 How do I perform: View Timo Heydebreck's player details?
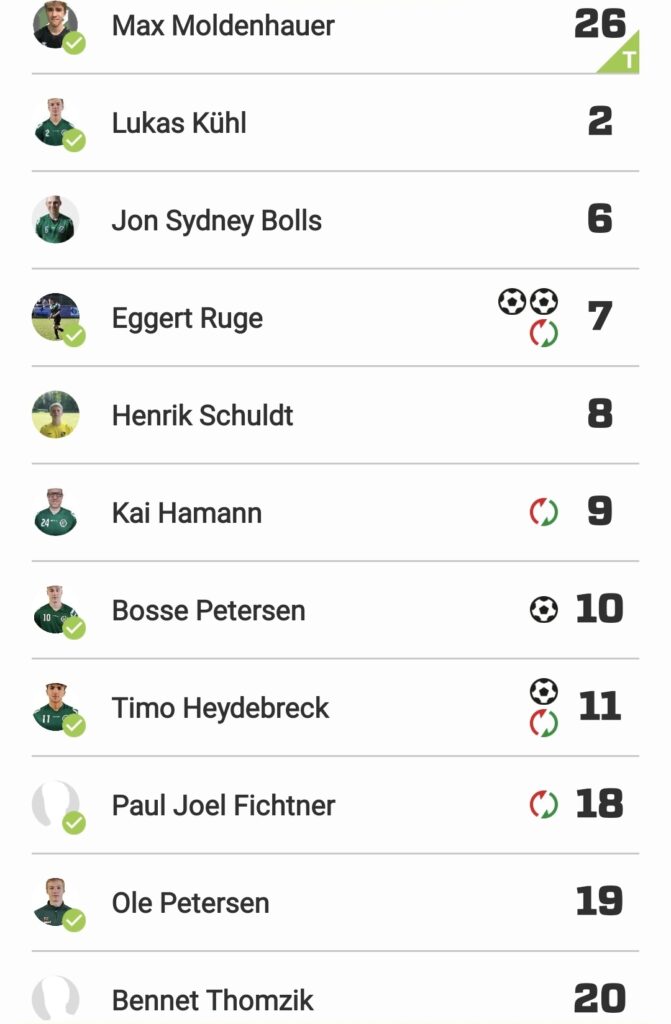(220, 708)
